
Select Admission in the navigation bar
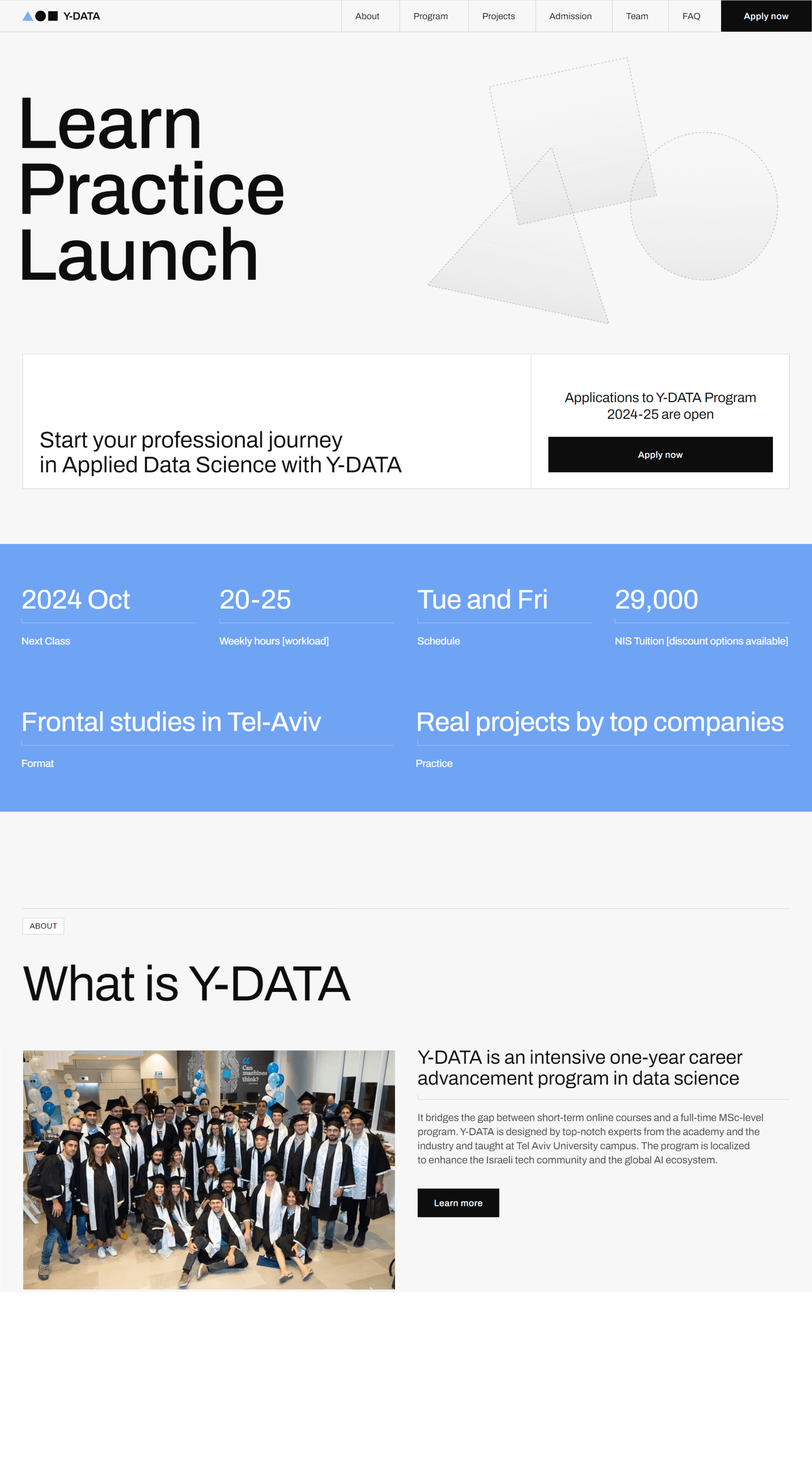click(570, 16)
